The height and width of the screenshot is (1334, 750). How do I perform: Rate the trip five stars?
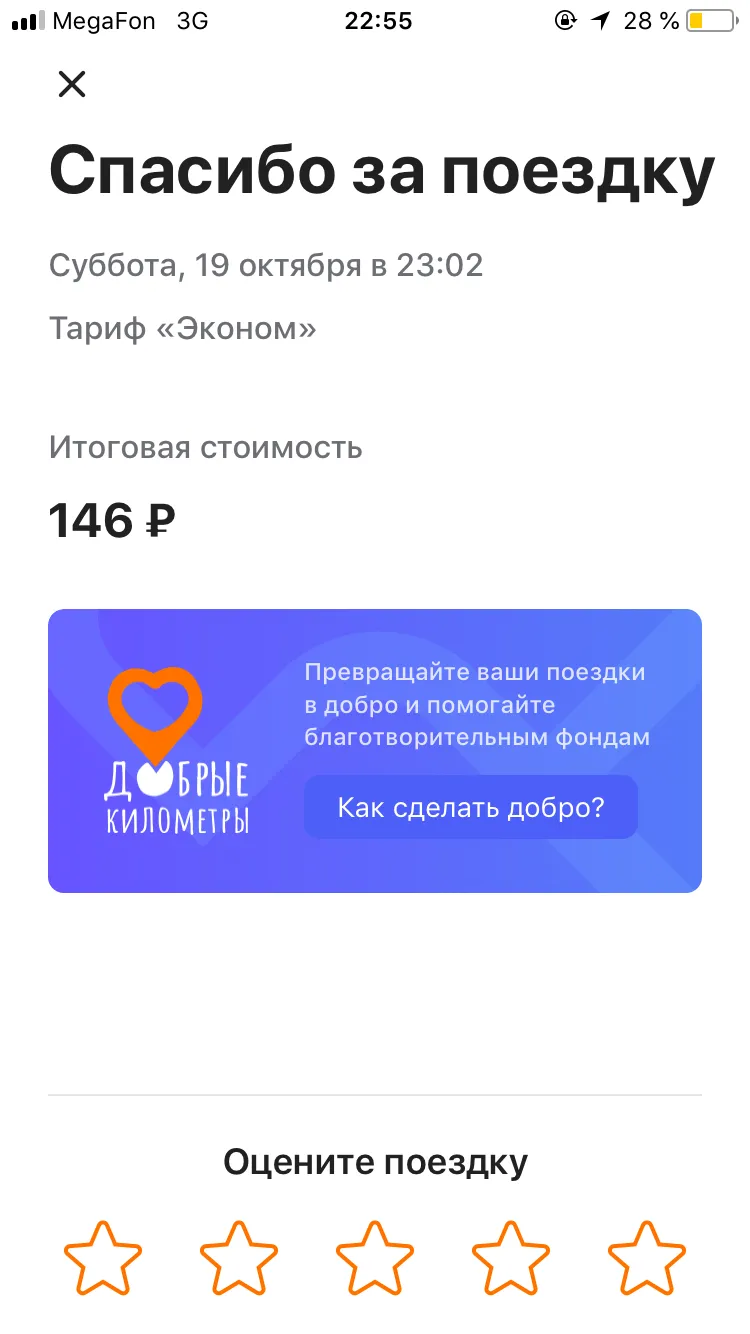pyautogui.click(x=647, y=1257)
